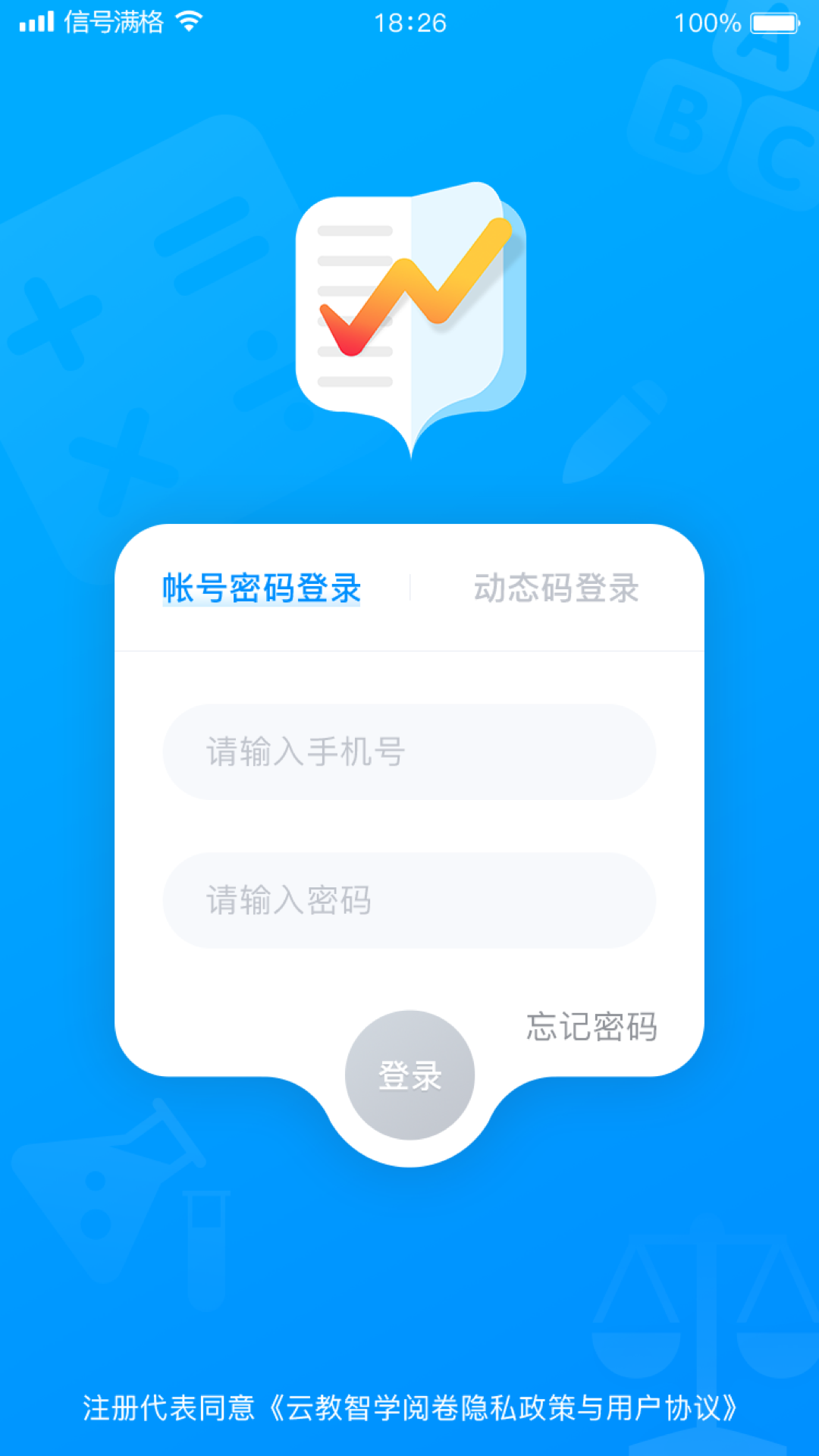Screen dimensions: 819x1456
Task: Click the app logo with orange graph
Action: (409, 318)
